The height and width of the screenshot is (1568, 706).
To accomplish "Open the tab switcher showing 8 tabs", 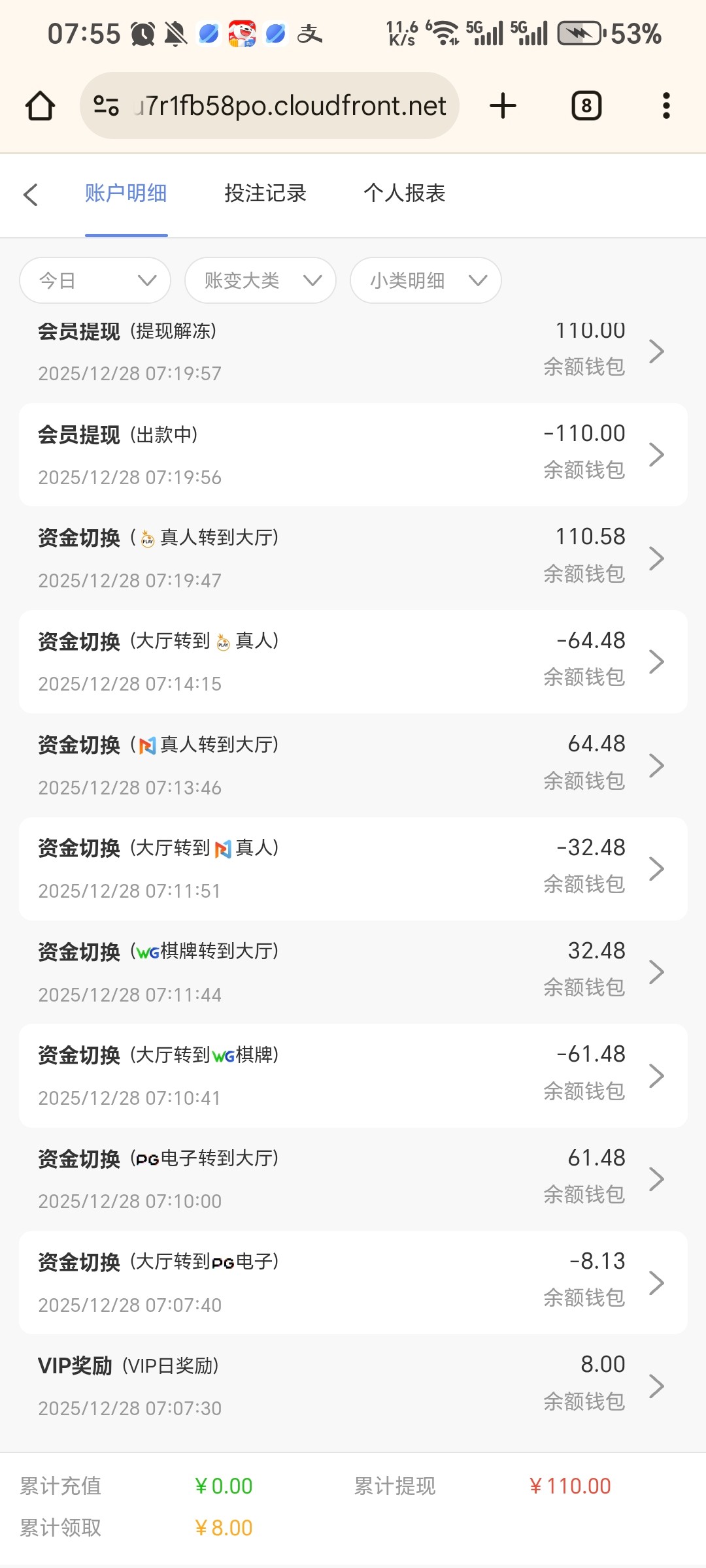I will pyautogui.click(x=586, y=105).
